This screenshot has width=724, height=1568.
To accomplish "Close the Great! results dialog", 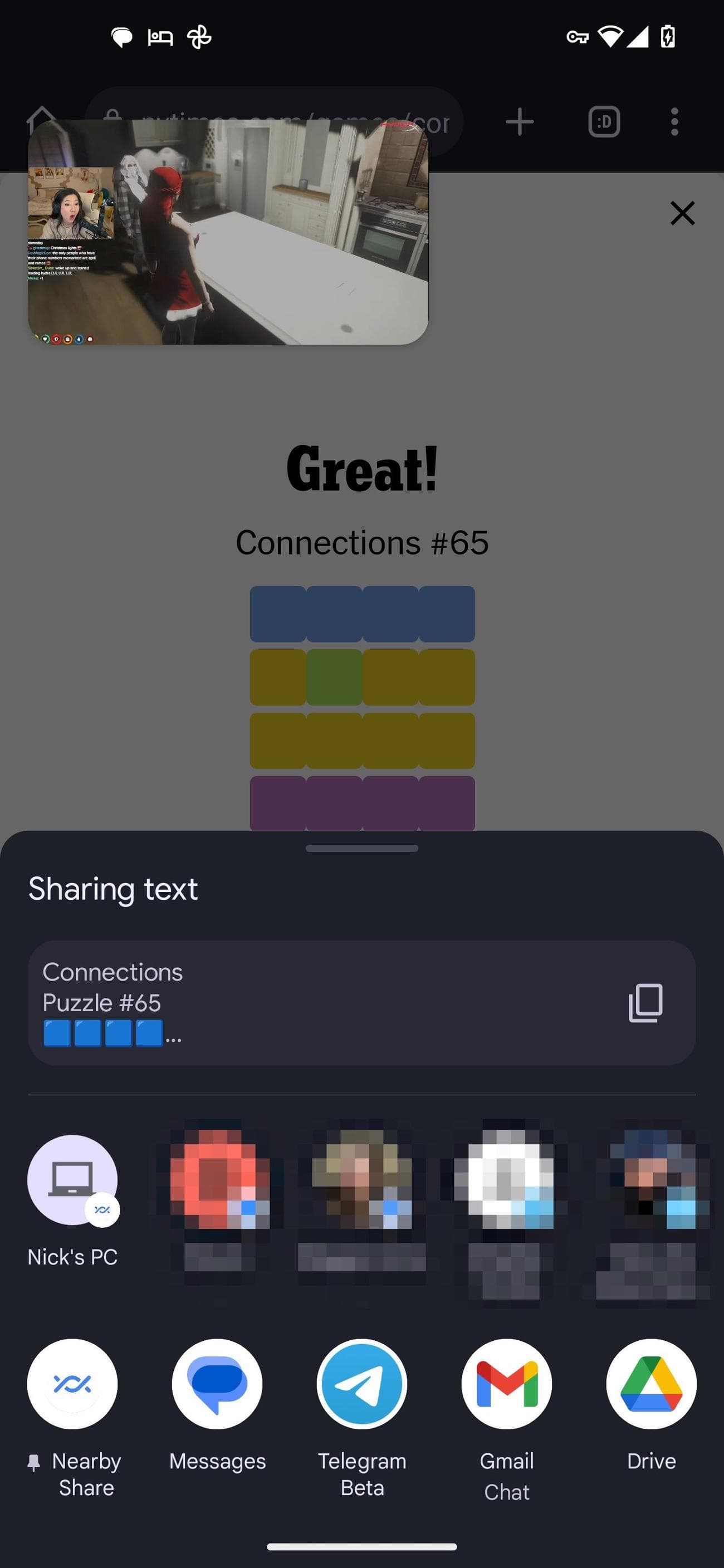I will (x=682, y=213).
